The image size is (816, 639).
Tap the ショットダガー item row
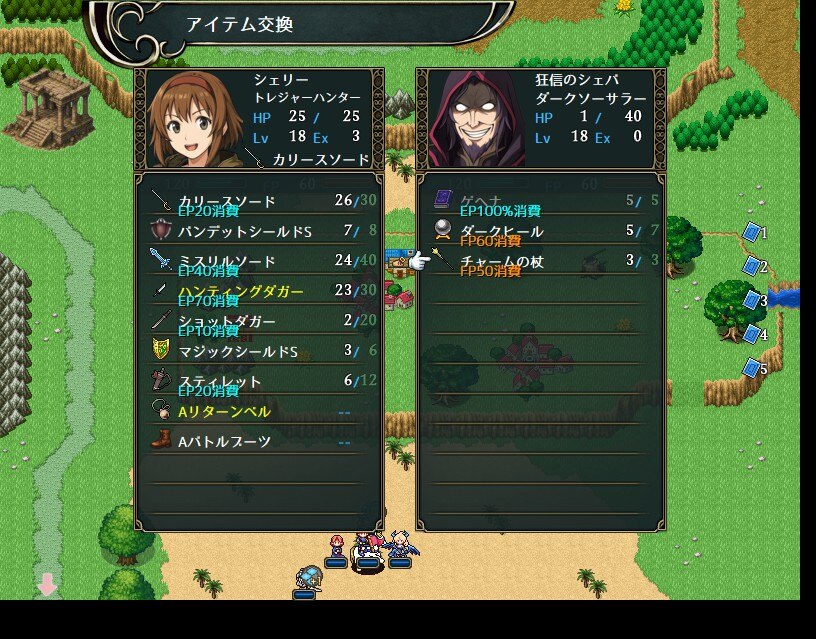coord(259,321)
